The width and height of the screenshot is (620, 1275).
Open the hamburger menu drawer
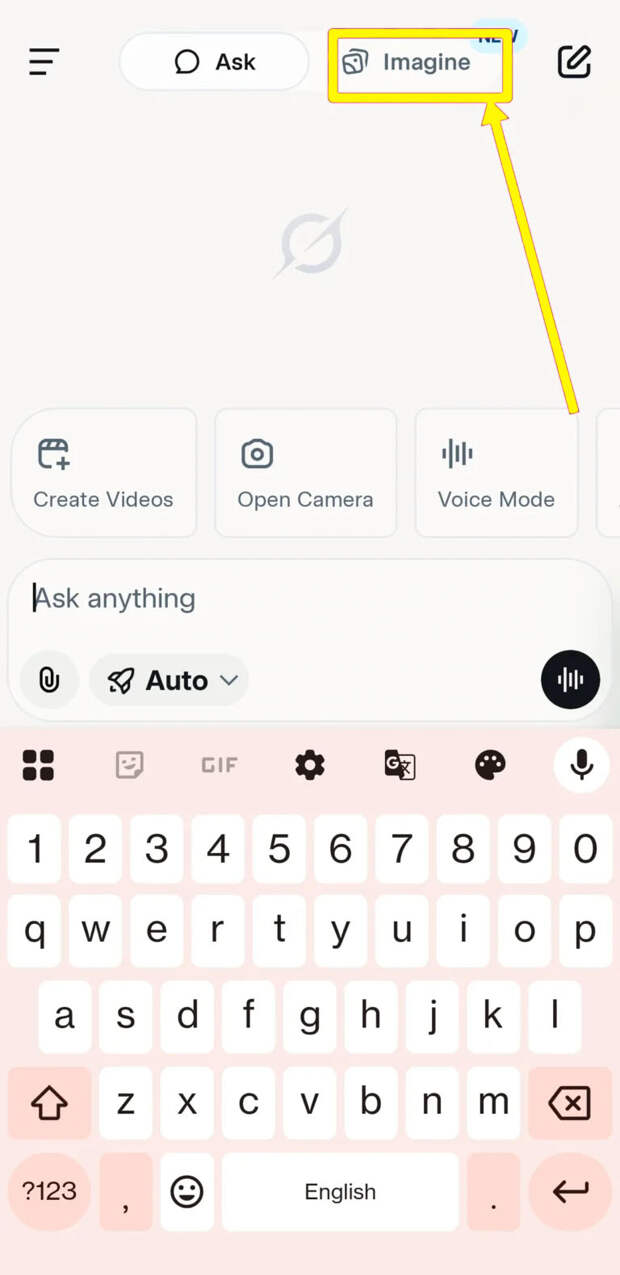(x=43, y=62)
